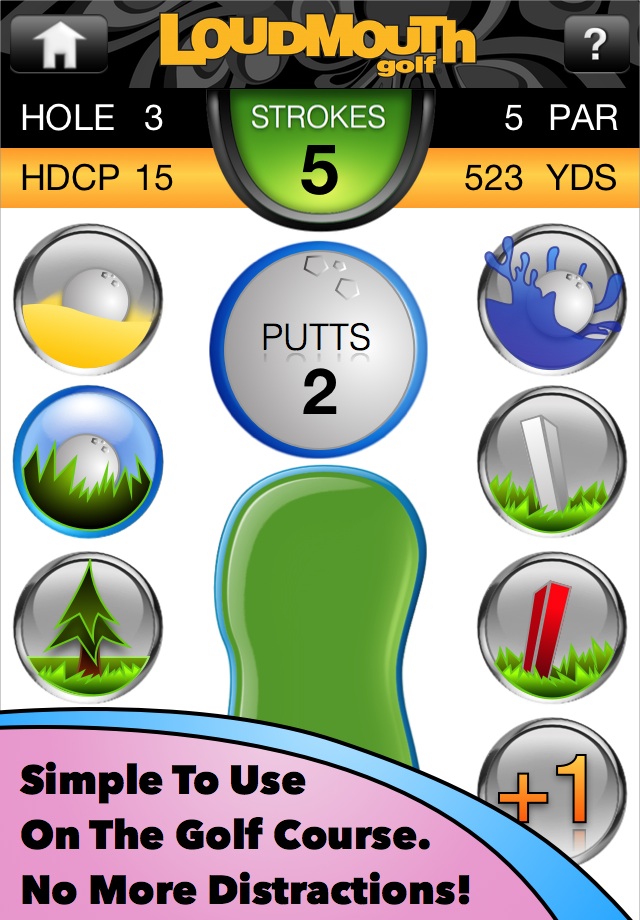Open the help question mark
Viewport: 640px width, 920px height.
[596, 44]
